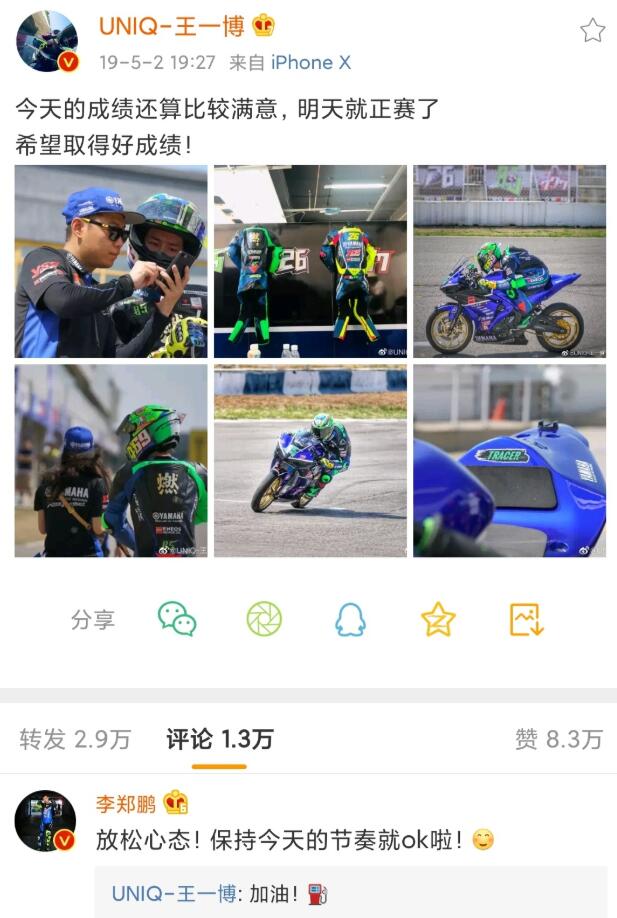This screenshot has height=918, width=617.
Task: Open the UNIQ-王一博 username link
Action: point(171,26)
